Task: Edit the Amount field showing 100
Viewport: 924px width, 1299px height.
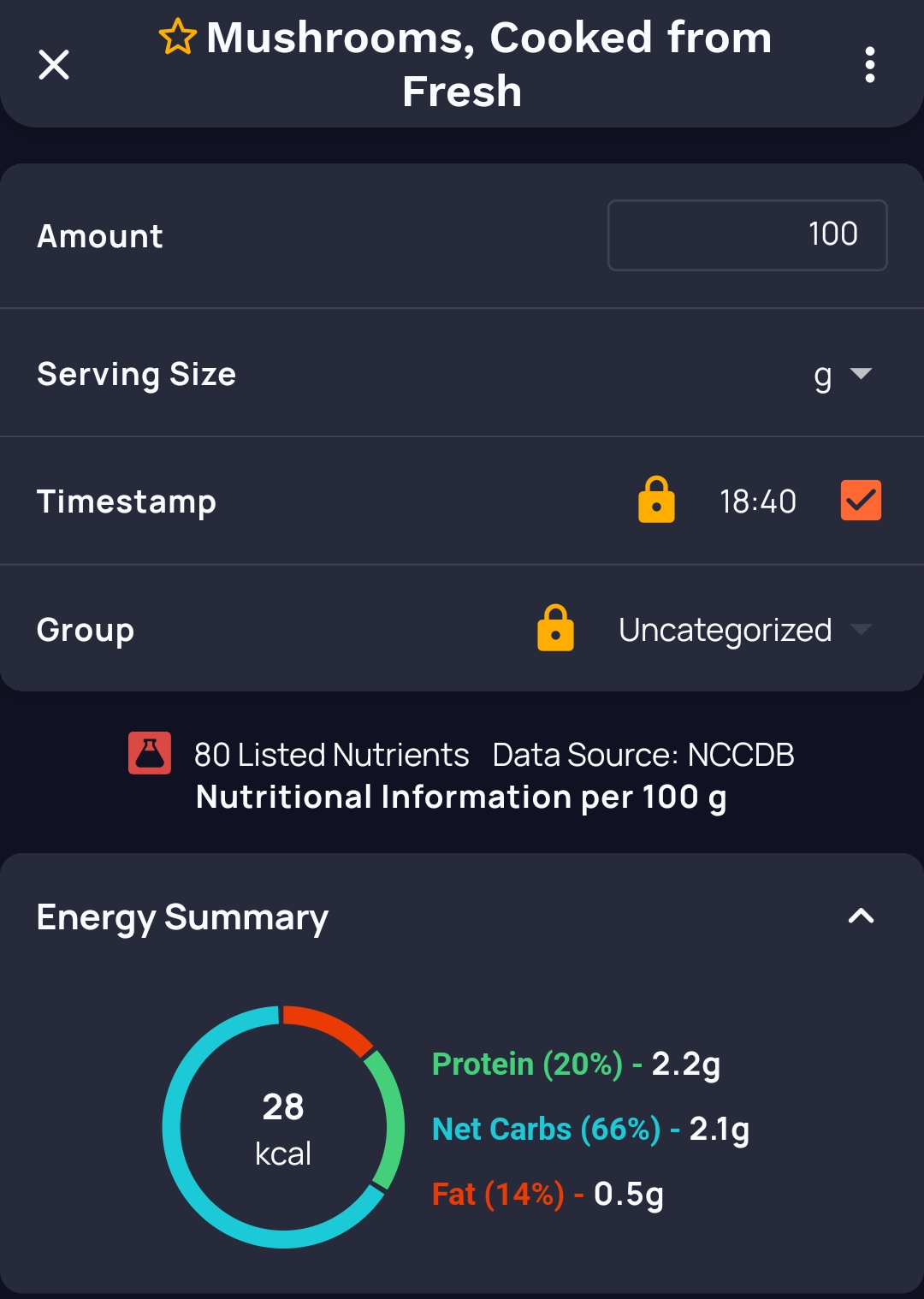Action: (747, 235)
